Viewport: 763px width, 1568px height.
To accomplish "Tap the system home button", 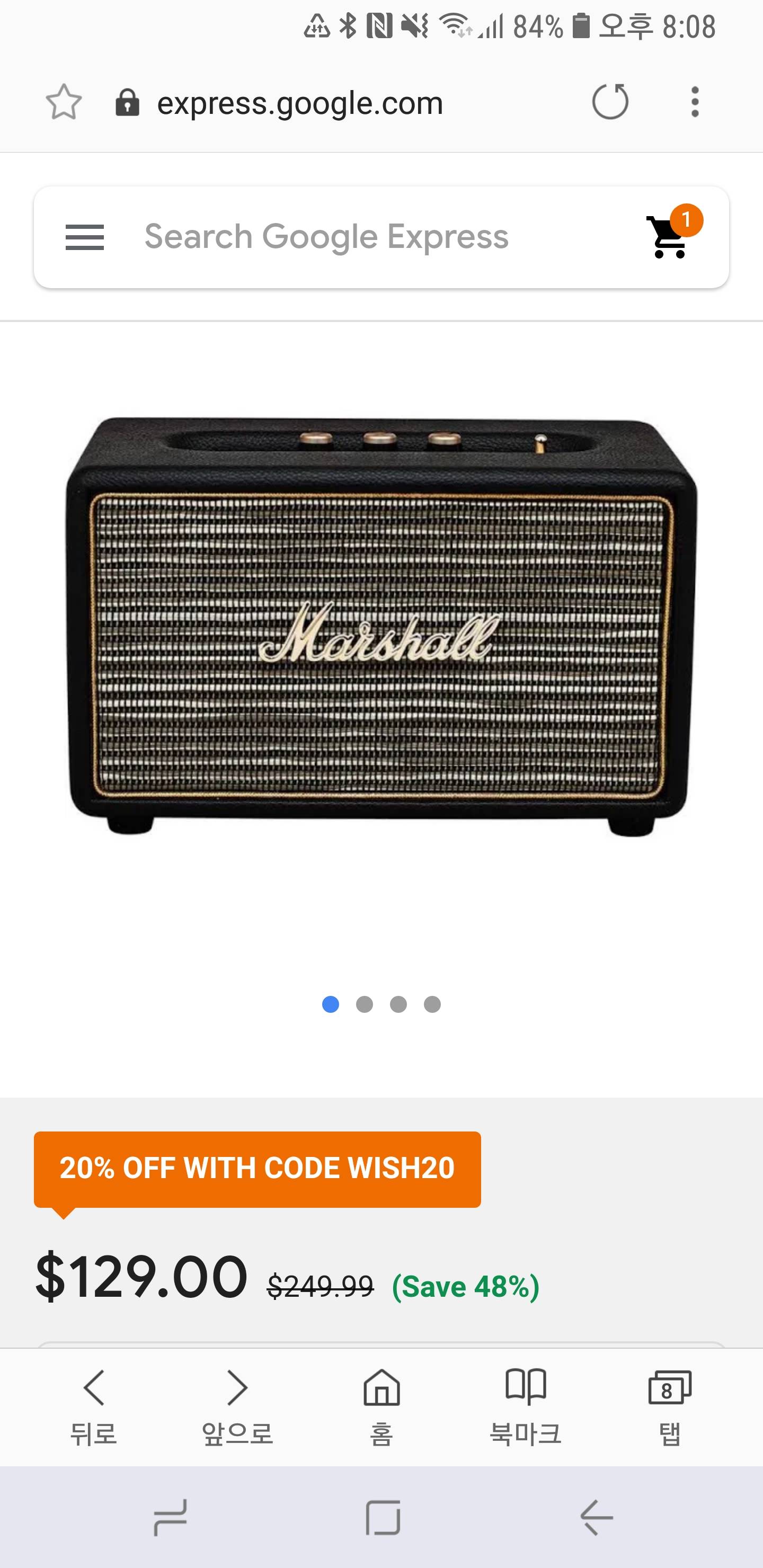I will click(x=383, y=1517).
